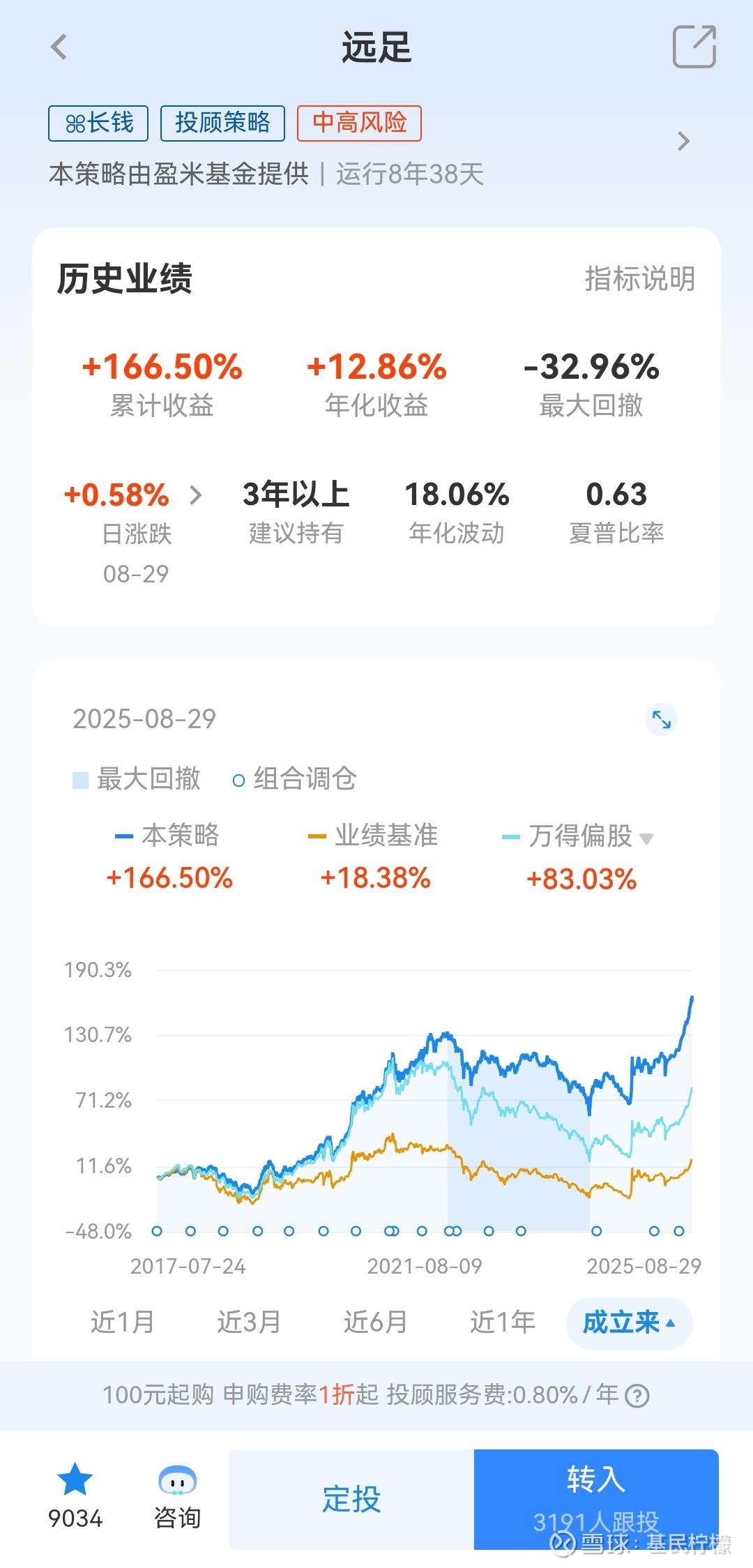
Task: Open the 万得偏股 comparison dropdown
Action: coord(647,839)
